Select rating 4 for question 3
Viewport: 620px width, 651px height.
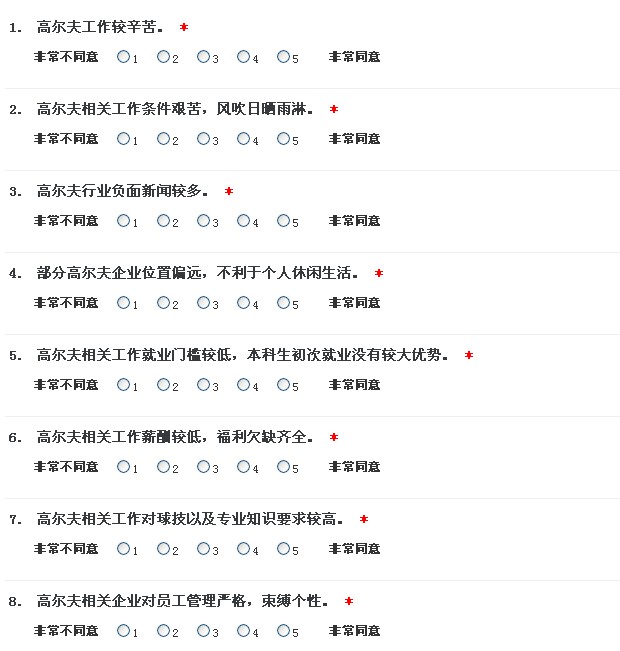pyautogui.click(x=243, y=221)
